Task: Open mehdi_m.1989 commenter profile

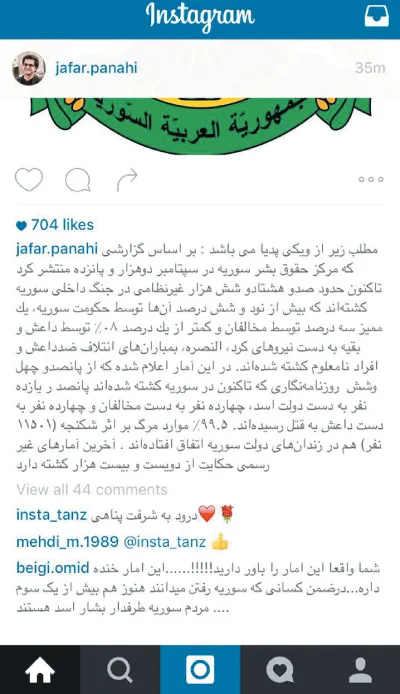Action: [67, 542]
